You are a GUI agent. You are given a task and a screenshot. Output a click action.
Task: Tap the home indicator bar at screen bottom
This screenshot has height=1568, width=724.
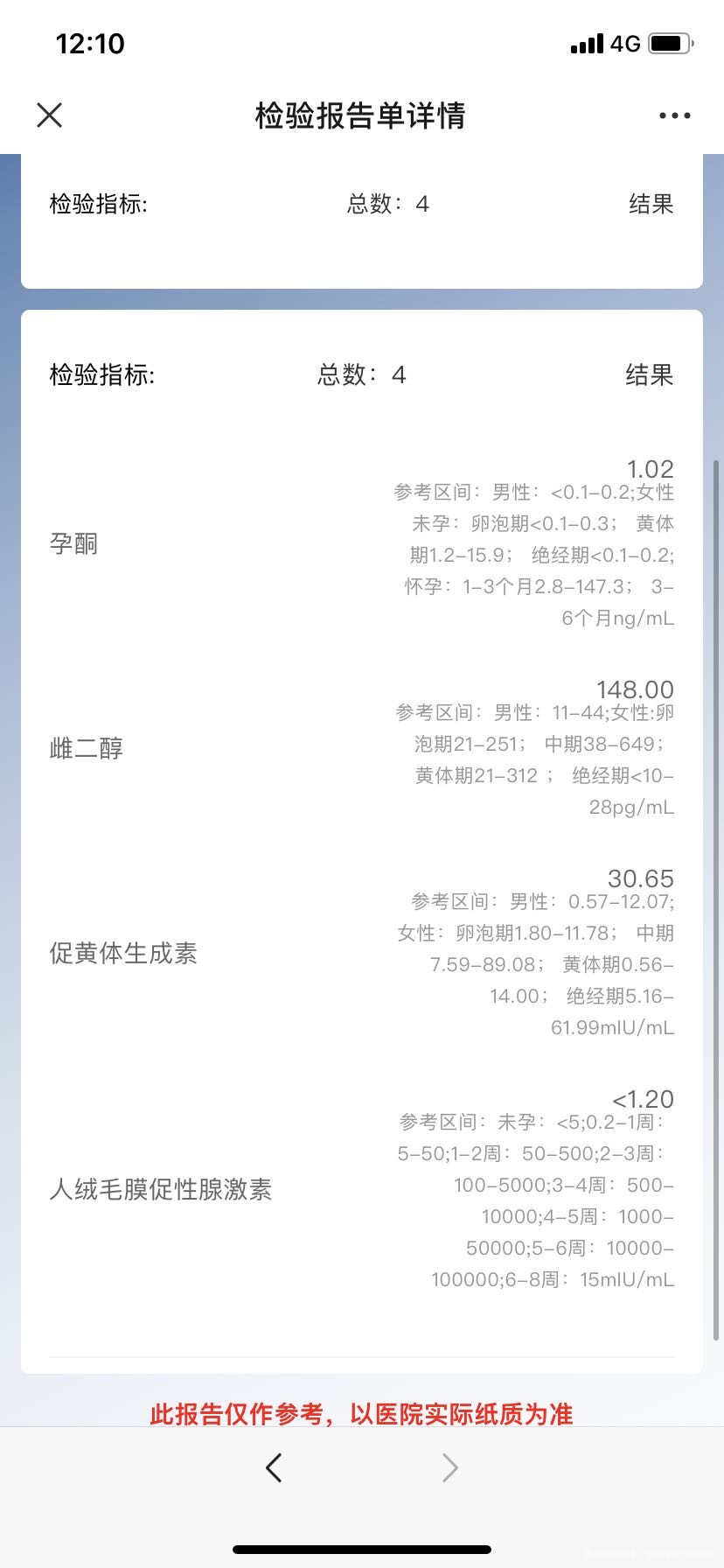coord(362,1547)
